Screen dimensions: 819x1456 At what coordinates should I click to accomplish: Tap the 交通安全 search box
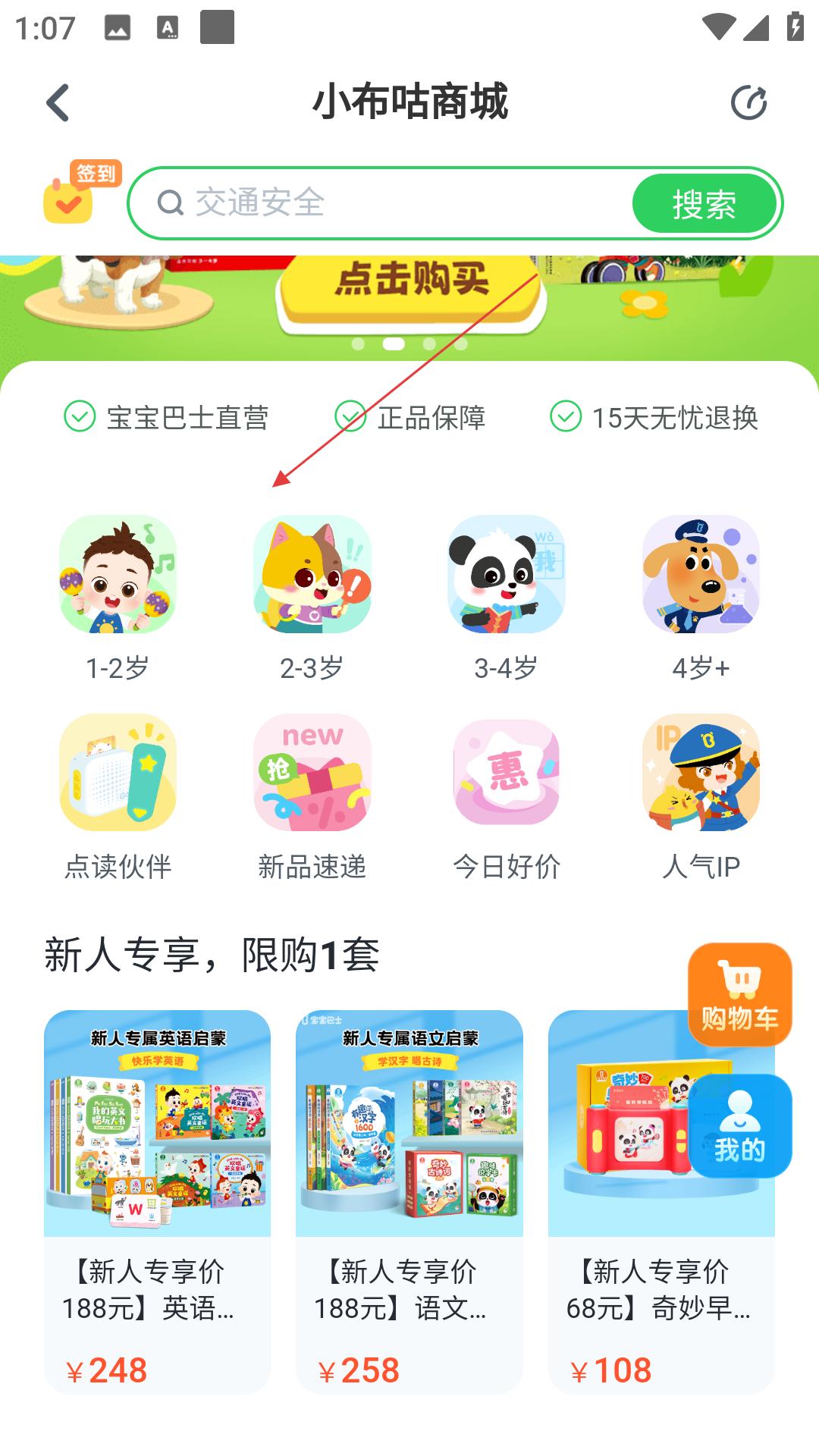pos(379,203)
